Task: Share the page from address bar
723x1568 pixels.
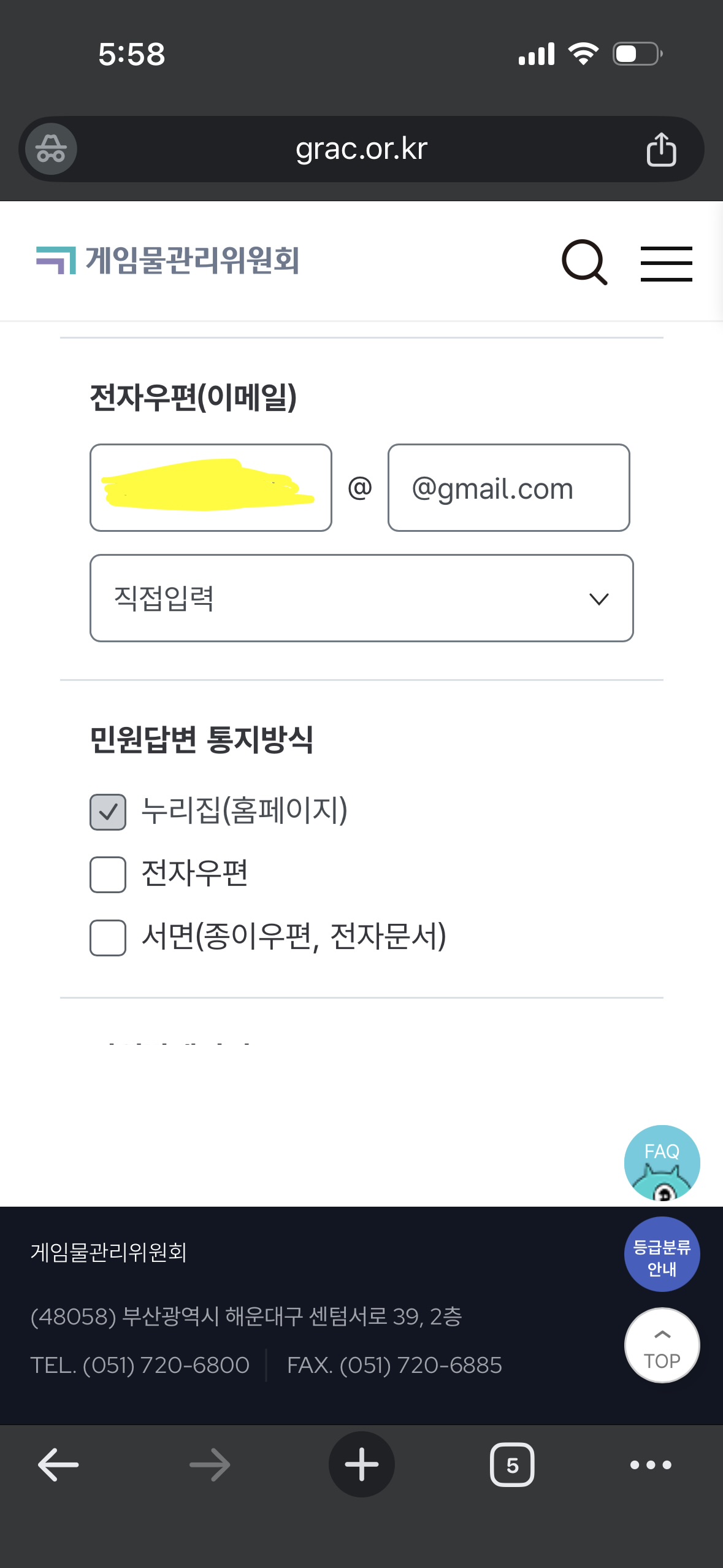Action: (661, 149)
